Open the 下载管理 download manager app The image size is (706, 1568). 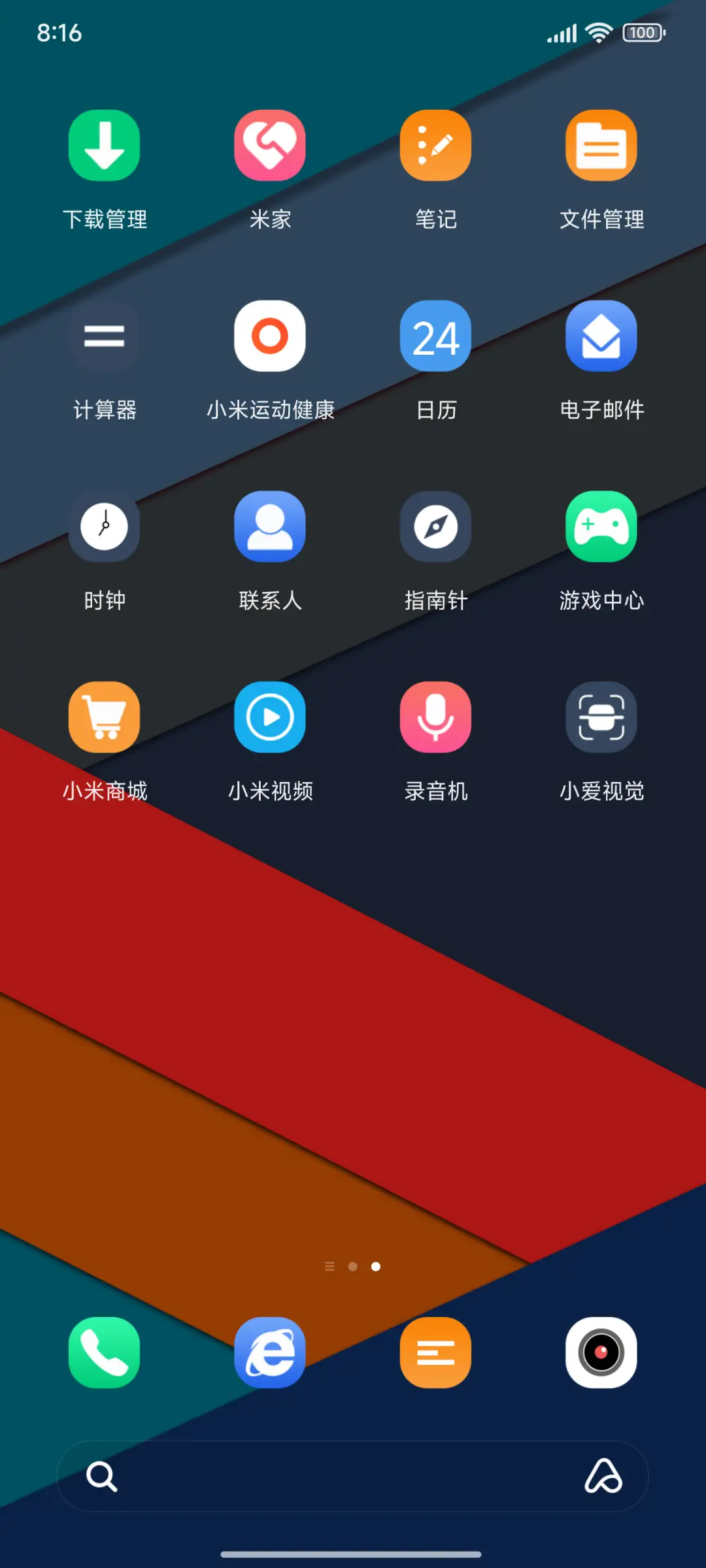tap(103, 145)
